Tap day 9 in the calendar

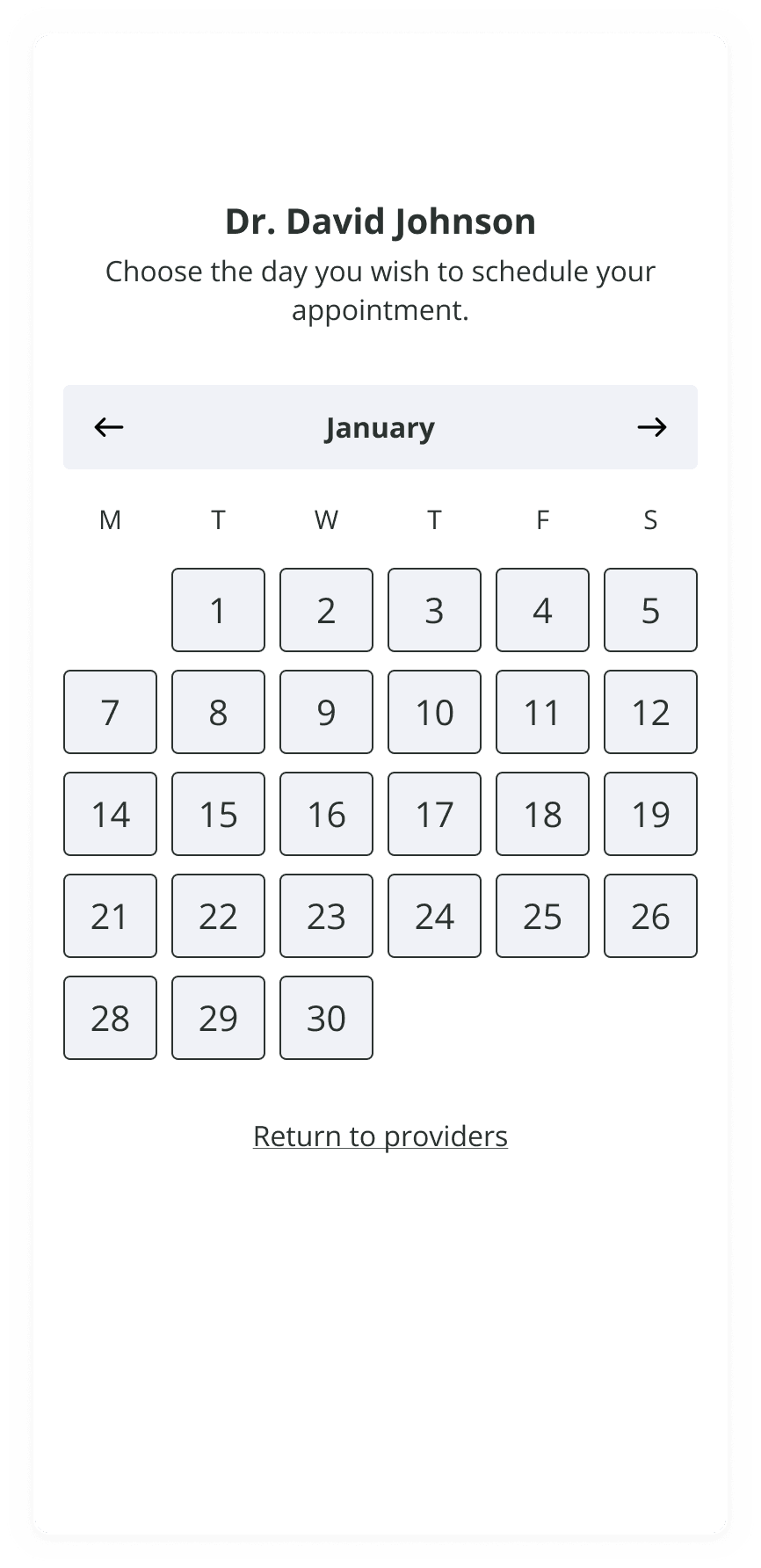[326, 712]
